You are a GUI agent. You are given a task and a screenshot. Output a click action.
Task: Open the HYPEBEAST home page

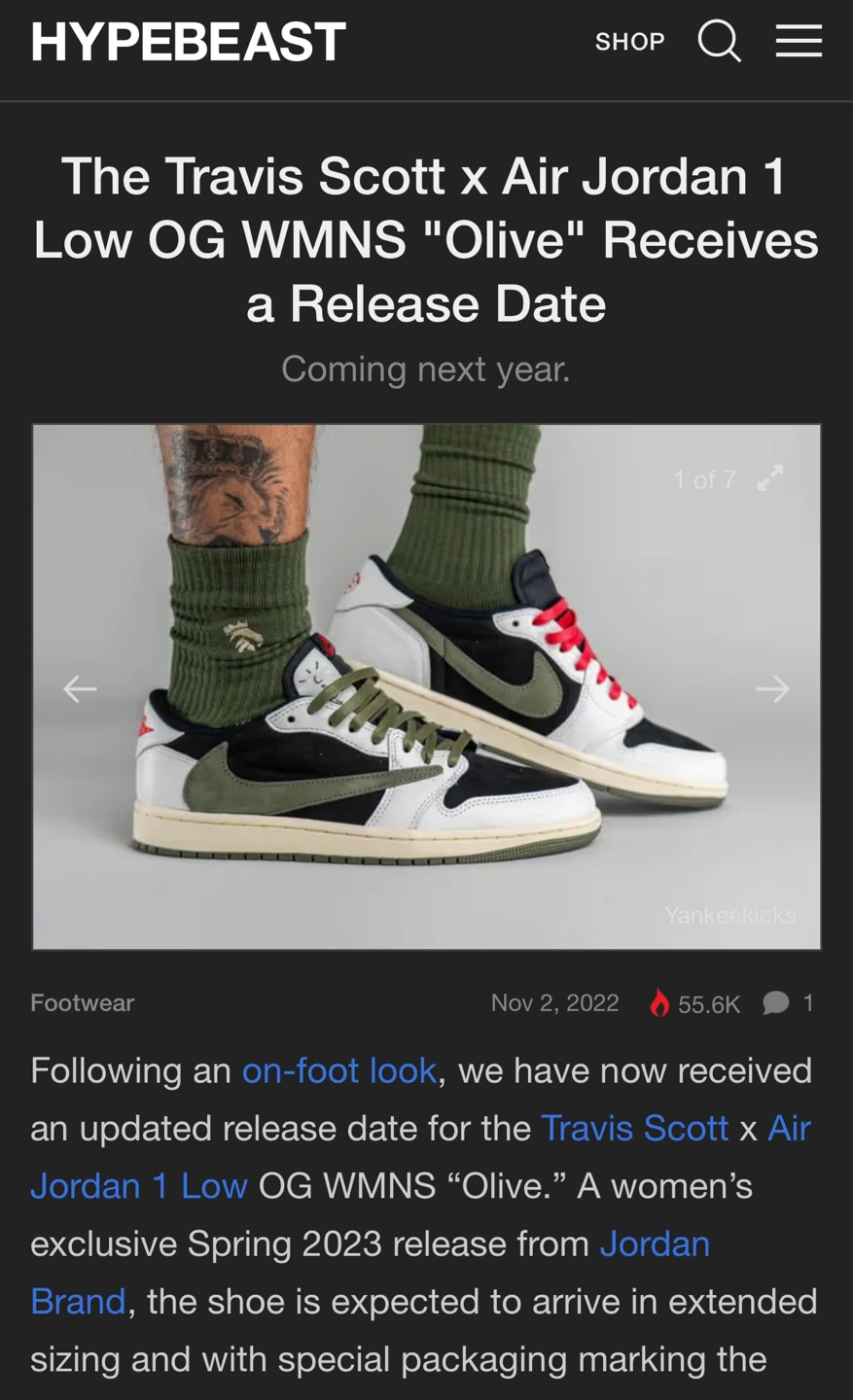(188, 42)
